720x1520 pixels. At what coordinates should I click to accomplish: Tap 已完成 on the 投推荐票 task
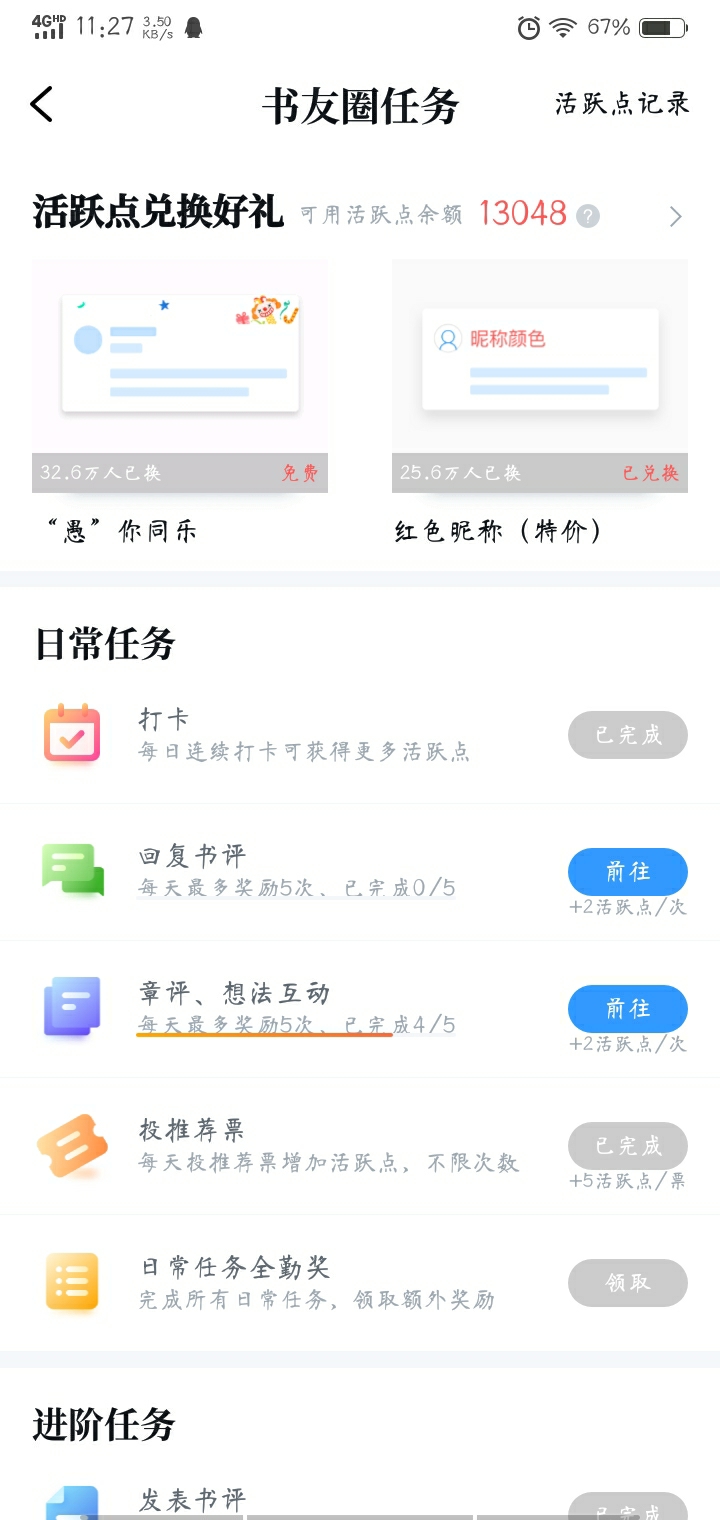pos(627,1146)
